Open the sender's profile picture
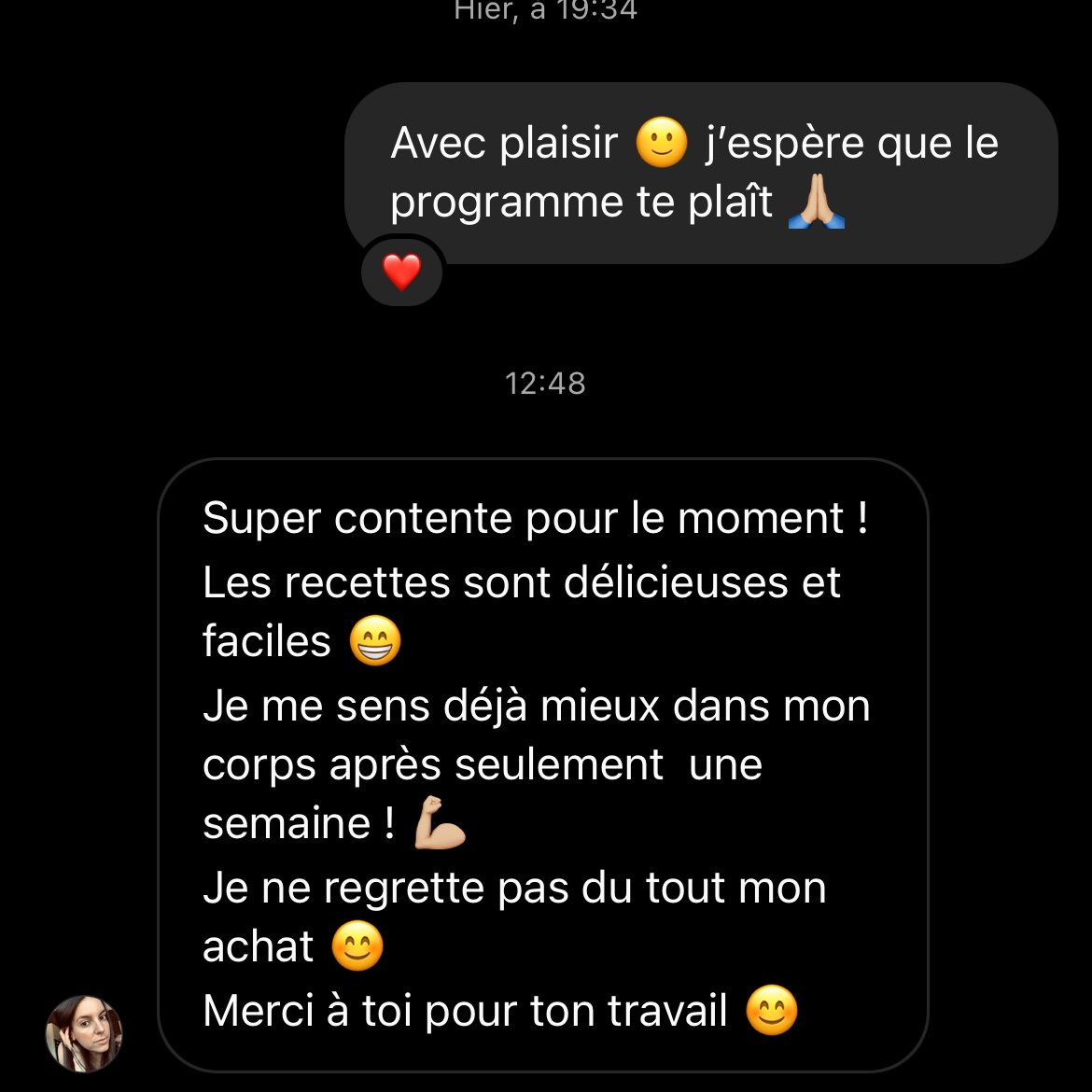Viewport: 1092px width, 1092px height. pyautogui.click(x=84, y=1033)
